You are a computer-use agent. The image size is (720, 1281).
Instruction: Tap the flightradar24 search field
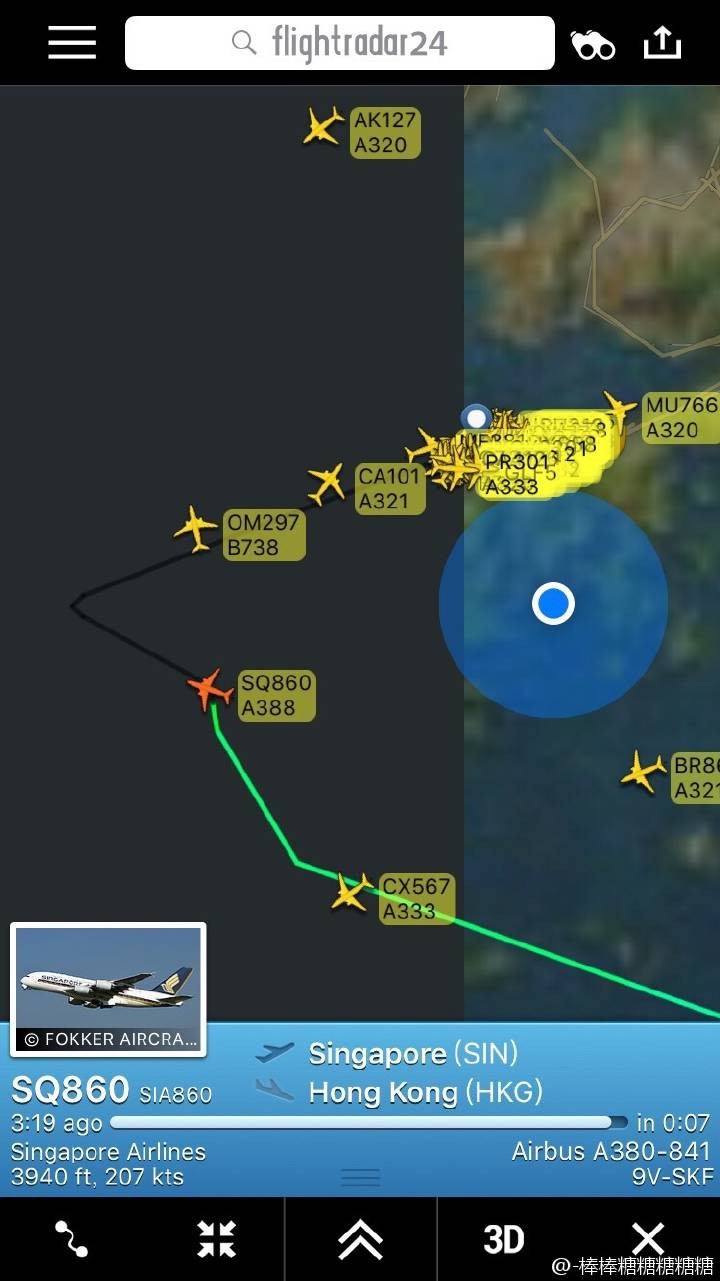pos(340,42)
